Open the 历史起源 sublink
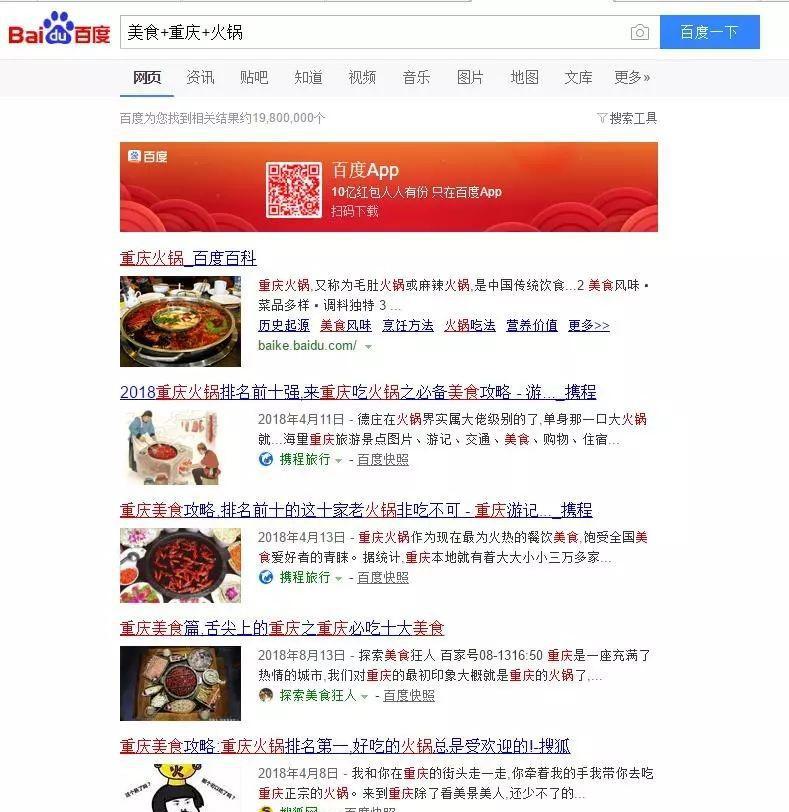Image resolution: width=789 pixels, height=812 pixels. 284,325
